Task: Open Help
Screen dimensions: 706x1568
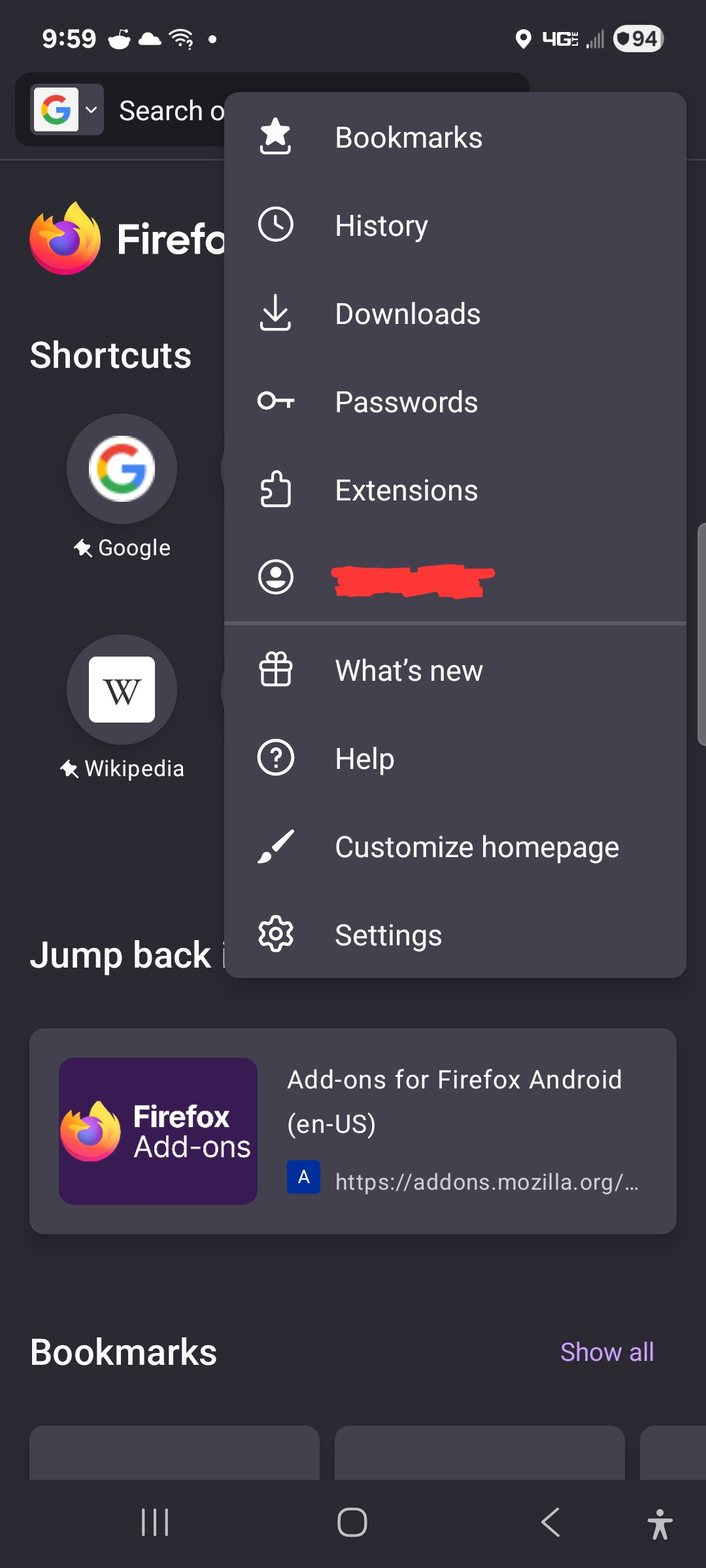Action: pyautogui.click(x=364, y=759)
